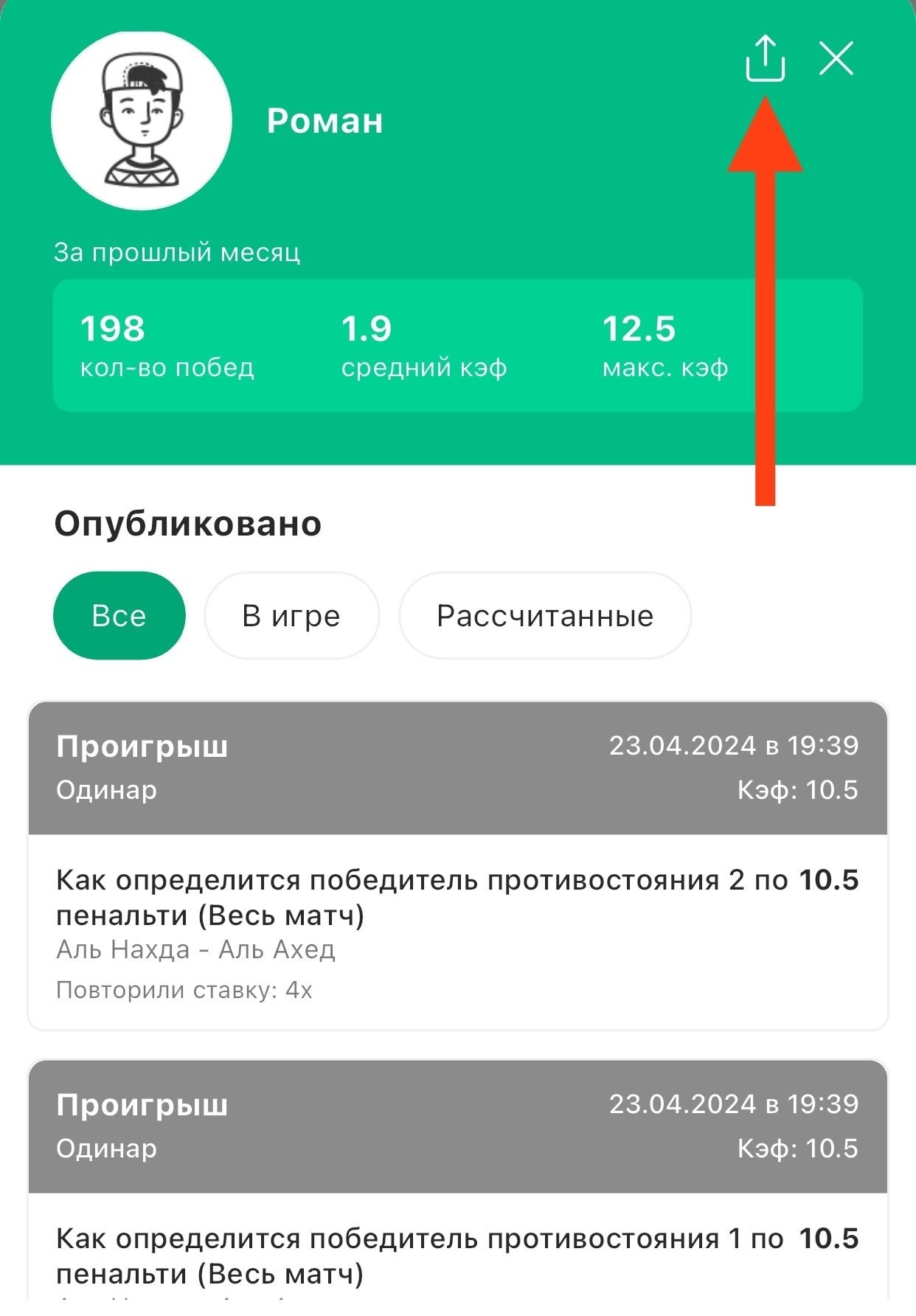Viewport: 916px width, 1316px height.
Task: Select the Все filter chip
Action: pyautogui.click(x=119, y=615)
